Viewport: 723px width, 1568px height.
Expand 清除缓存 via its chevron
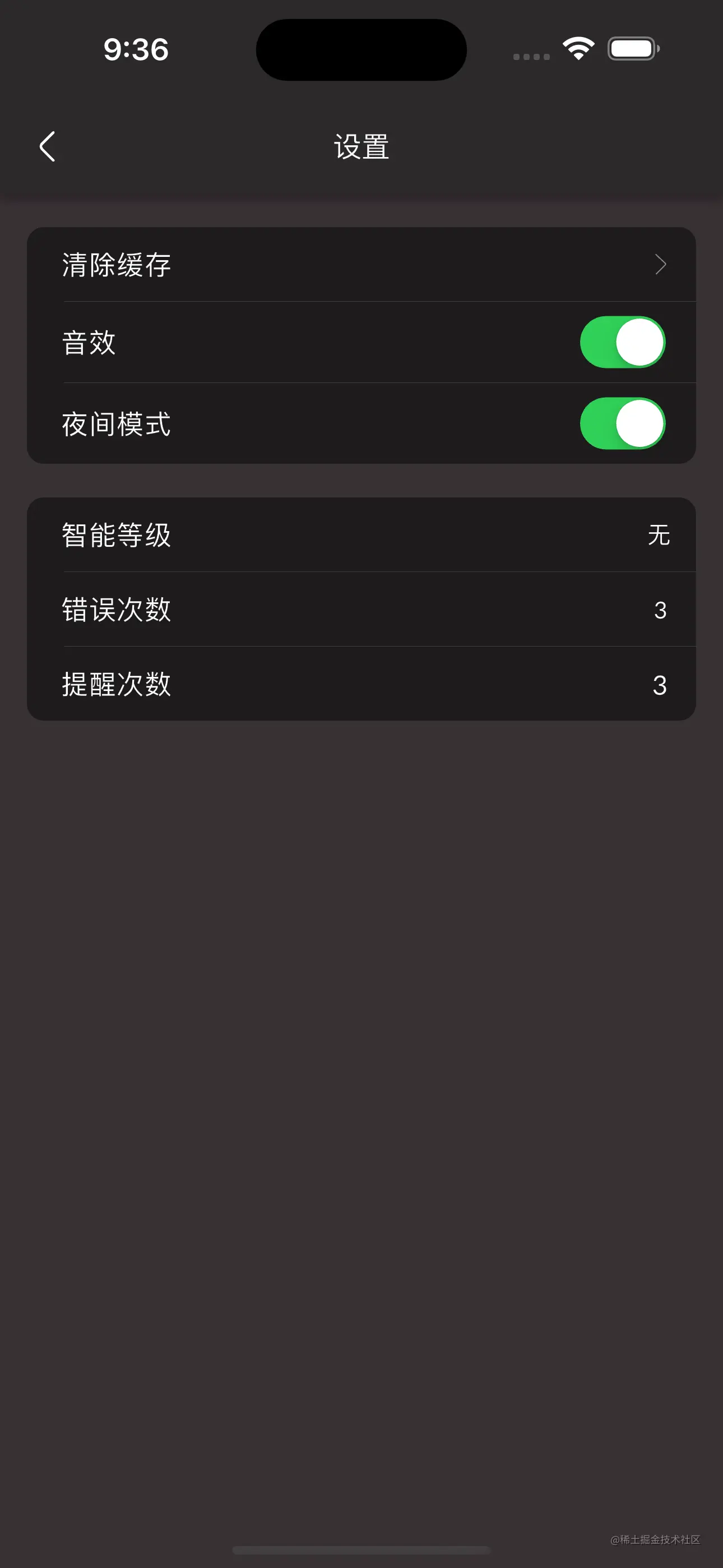pos(660,265)
